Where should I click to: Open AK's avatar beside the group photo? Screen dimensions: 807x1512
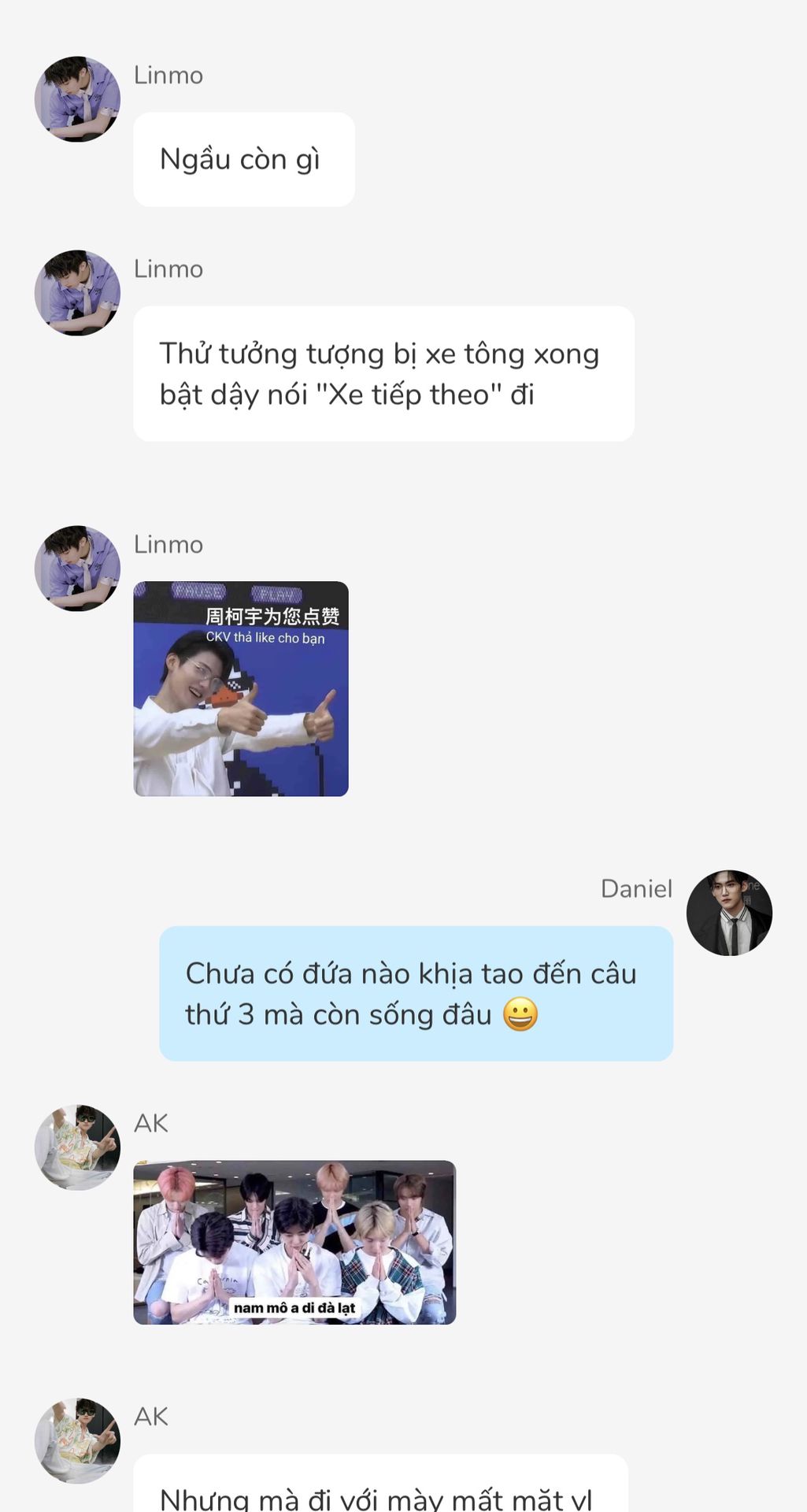click(x=77, y=1147)
